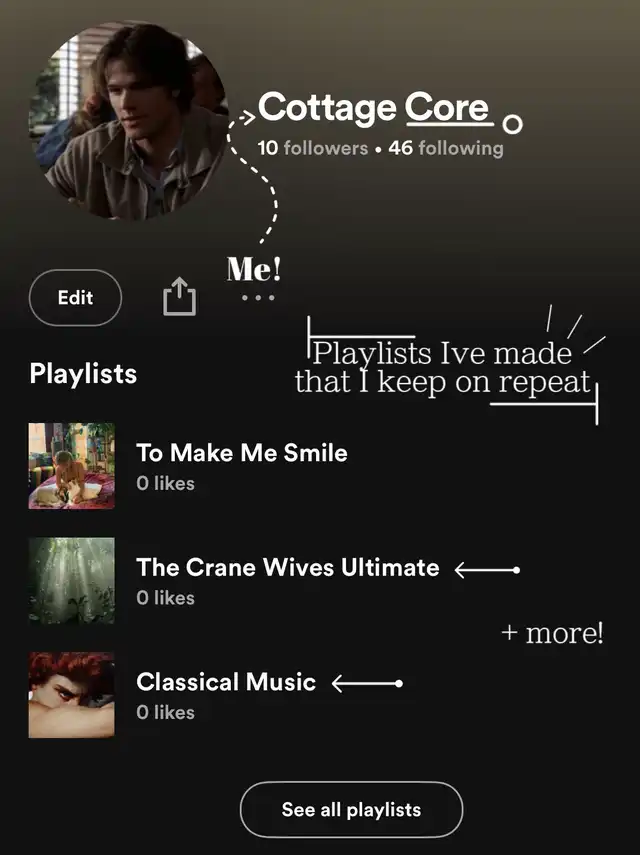Open the three-dot overflow menu
The image size is (640, 855).
(x=258, y=298)
